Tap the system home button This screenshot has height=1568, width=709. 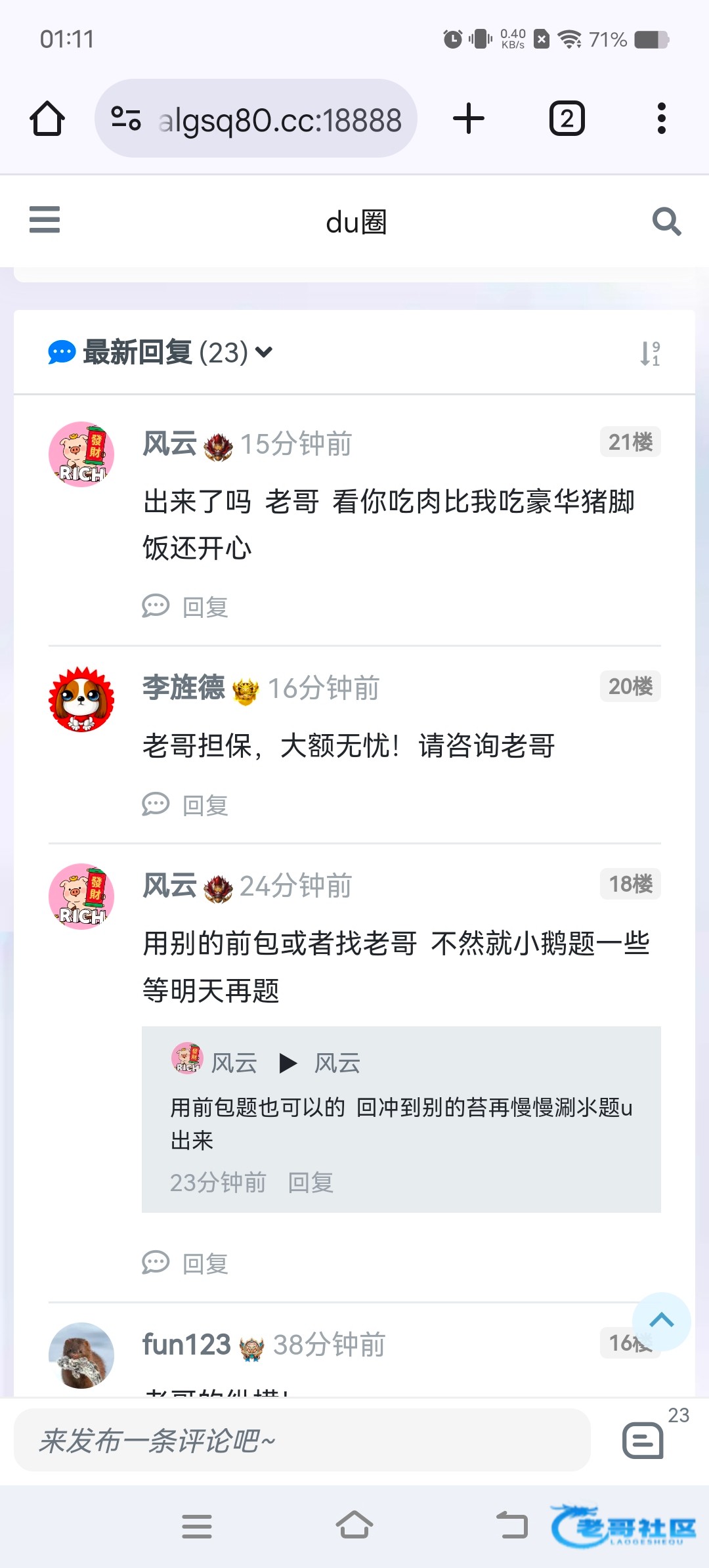[x=354, y=1525]
